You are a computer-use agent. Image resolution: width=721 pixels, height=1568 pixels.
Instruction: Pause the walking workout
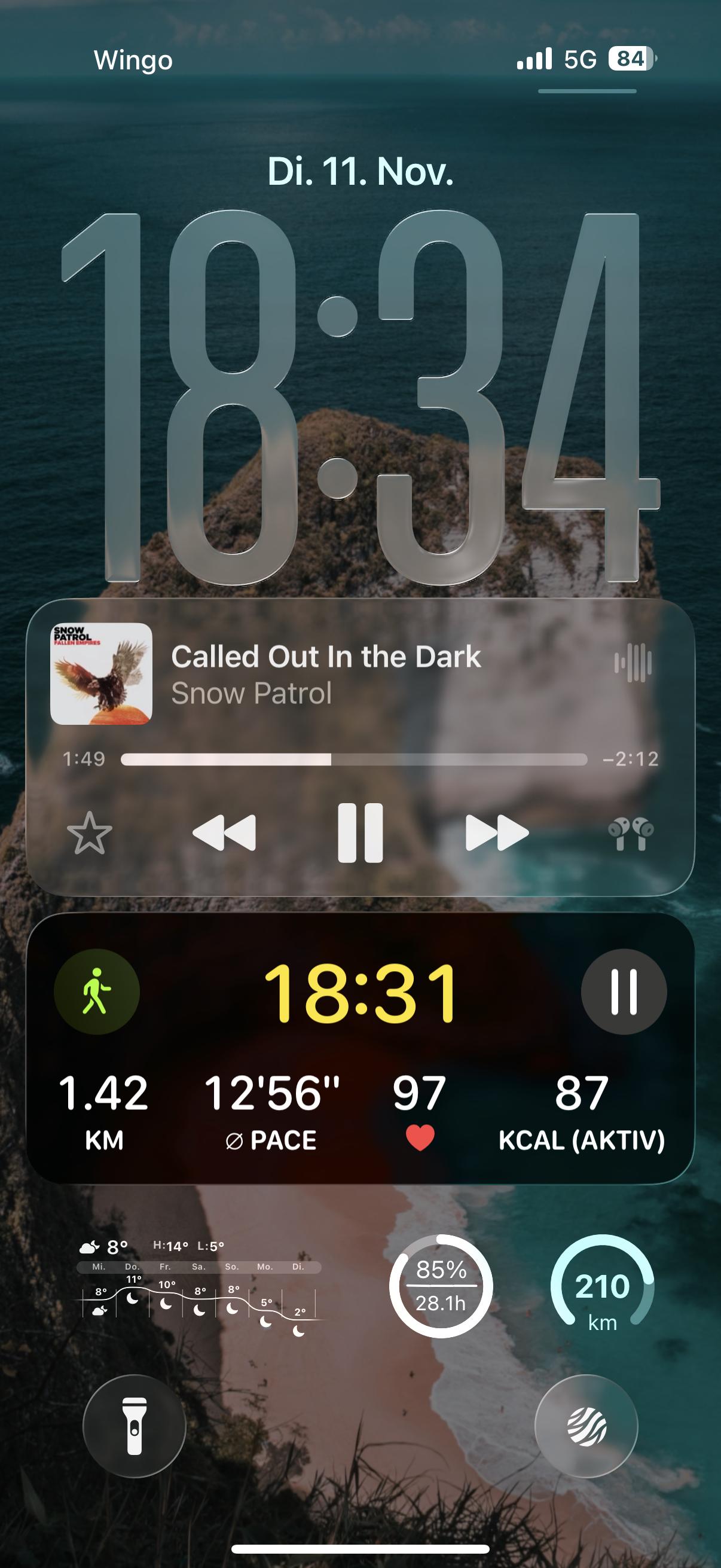[624, 992]
